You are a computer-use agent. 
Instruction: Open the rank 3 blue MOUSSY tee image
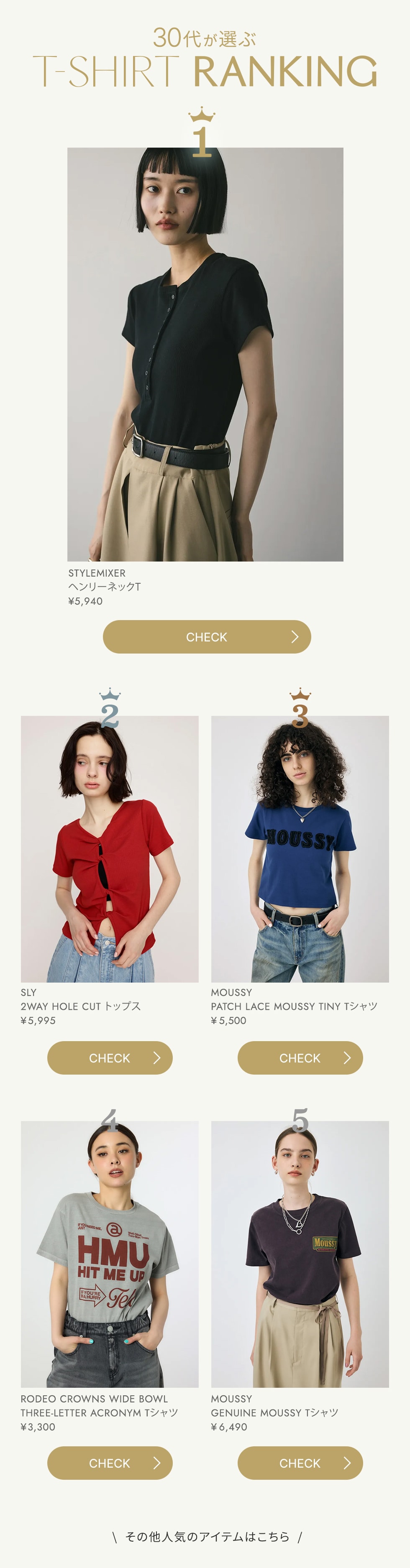pyautogui.click(x=300, y=849)
